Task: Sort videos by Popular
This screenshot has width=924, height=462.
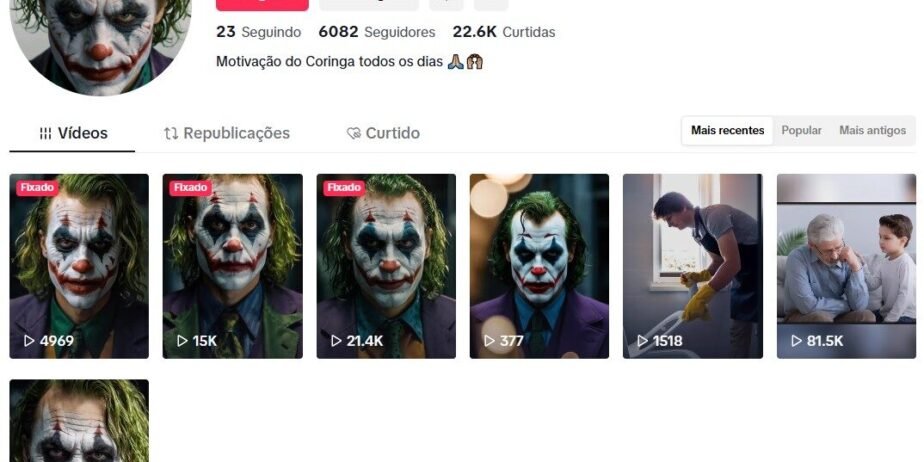Action: tap(801, 131)
